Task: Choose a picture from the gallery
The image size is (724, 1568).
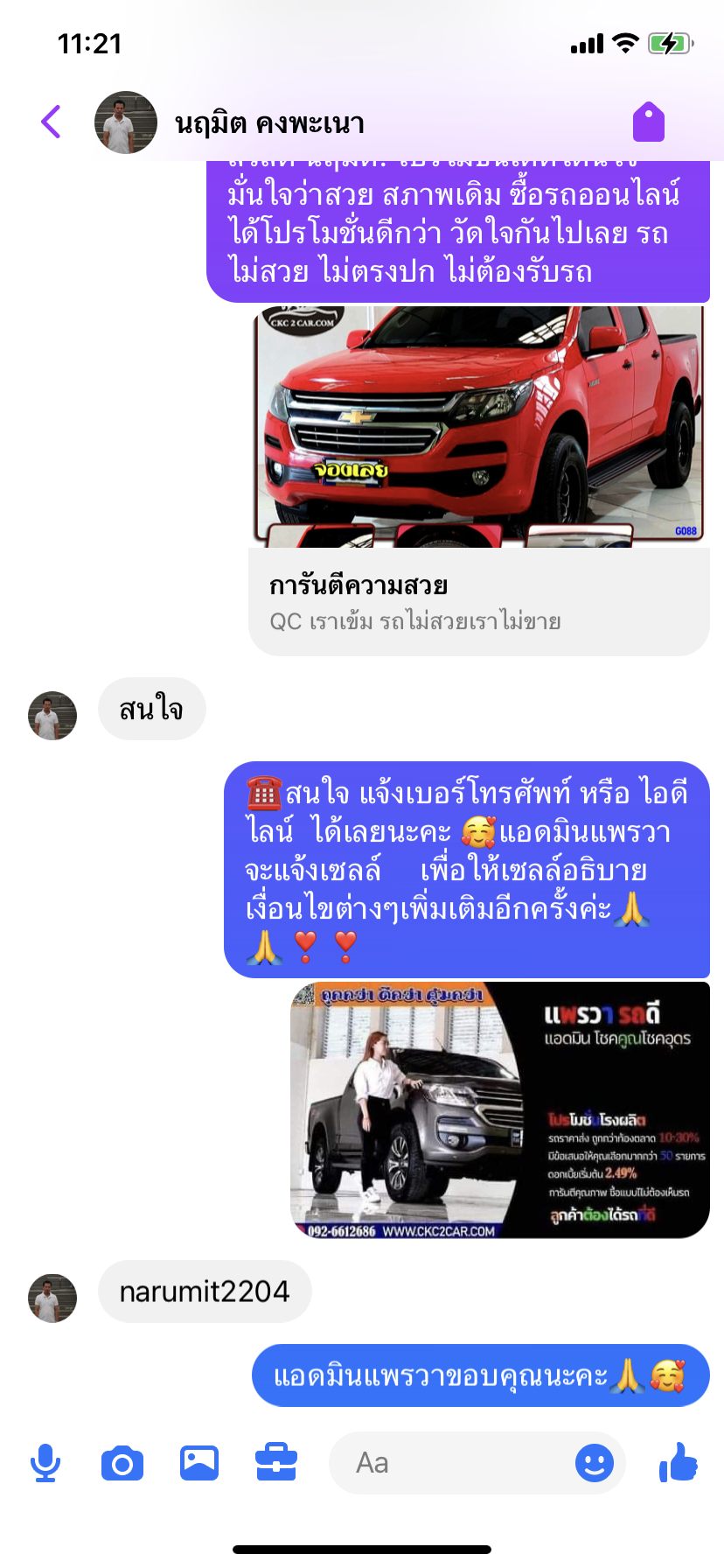Action: [x=199, y=1463]
